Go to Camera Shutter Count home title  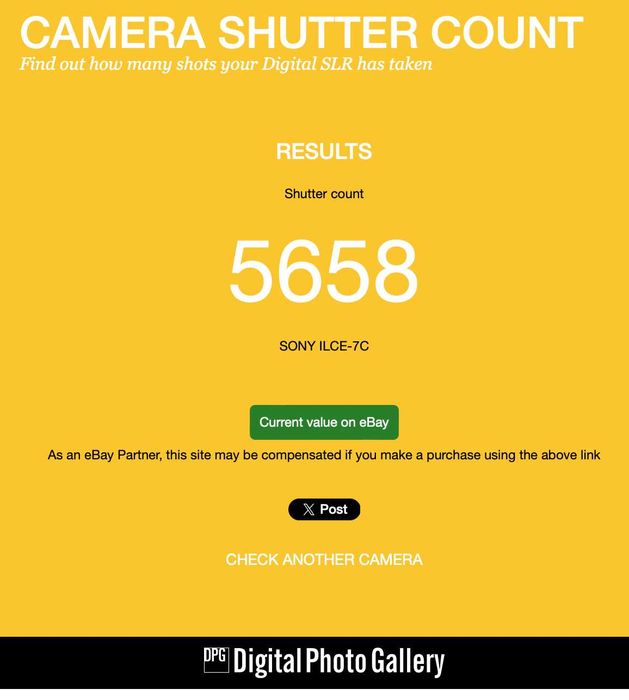301,32
